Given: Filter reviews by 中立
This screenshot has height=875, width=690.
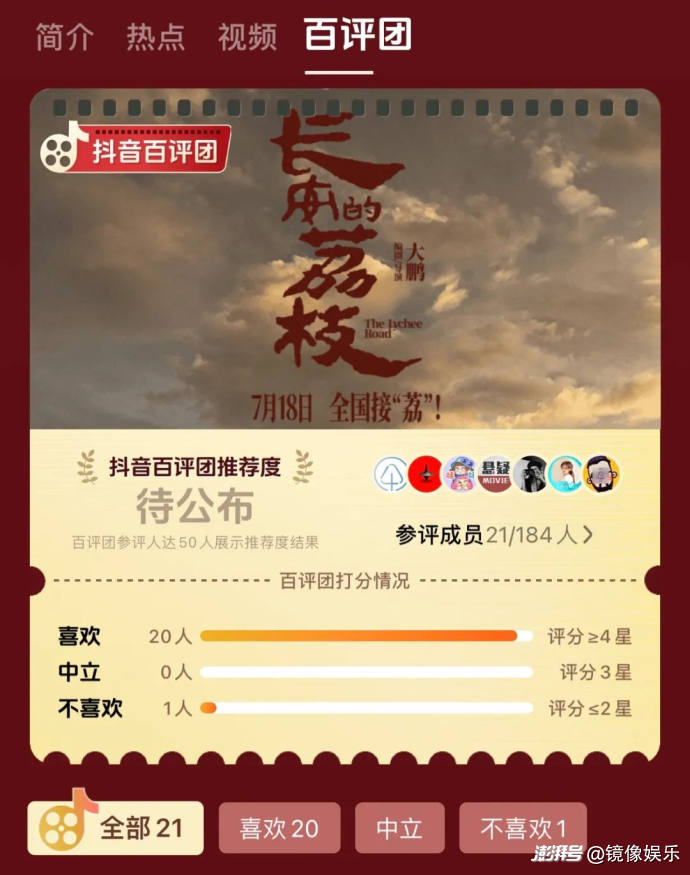Looking at the screenshot, I should click(x=399, y=828).
